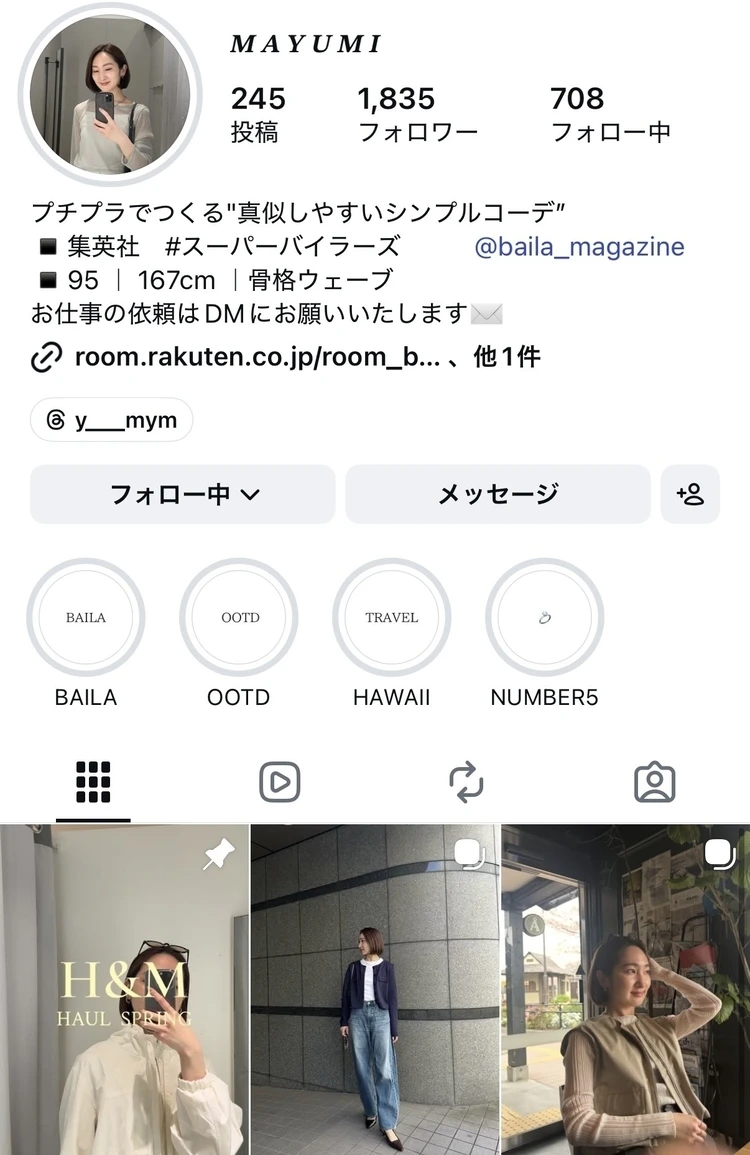The image size is (750, 1155).
Task: Open the NUMBER5 story highlight
Action: 543,617
